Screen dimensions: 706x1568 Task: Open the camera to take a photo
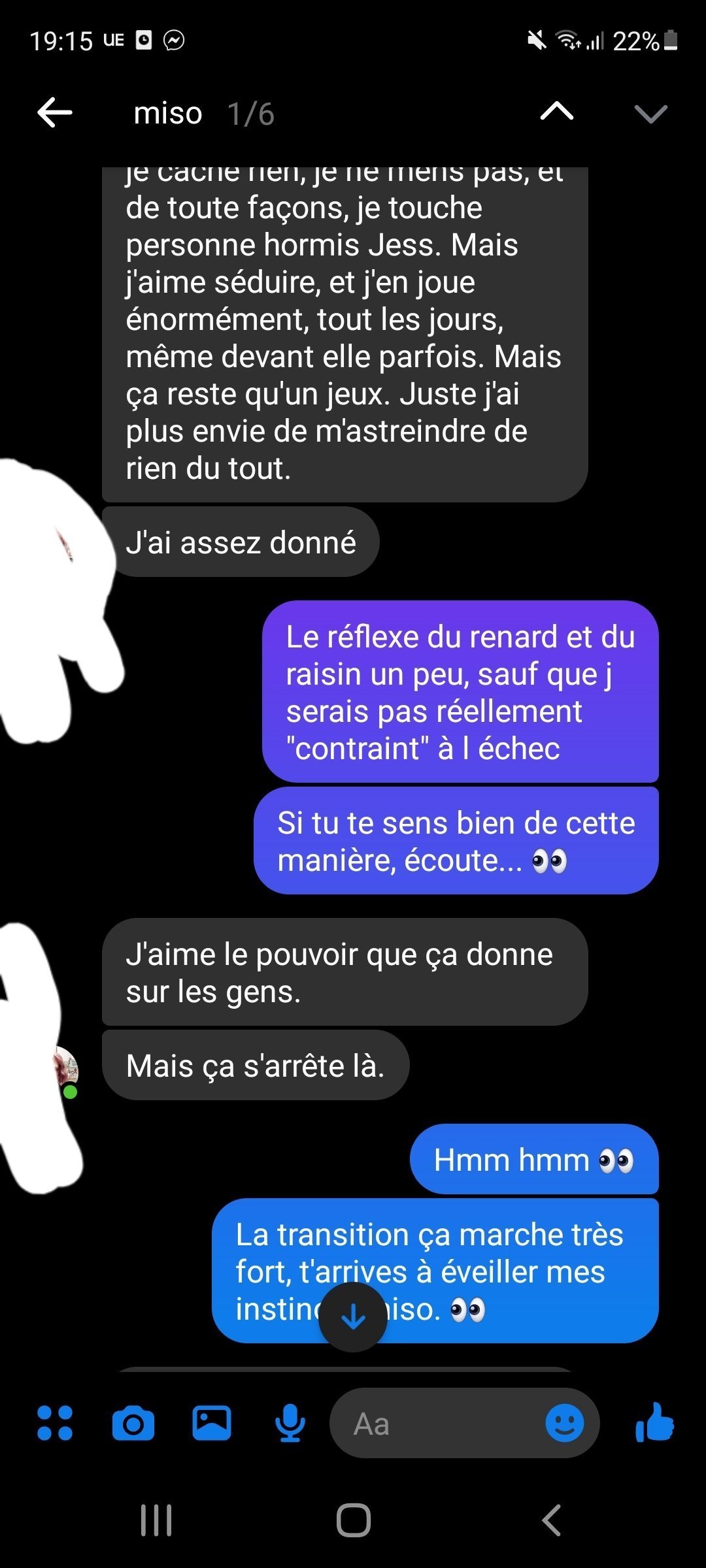tap(133, 1424)
